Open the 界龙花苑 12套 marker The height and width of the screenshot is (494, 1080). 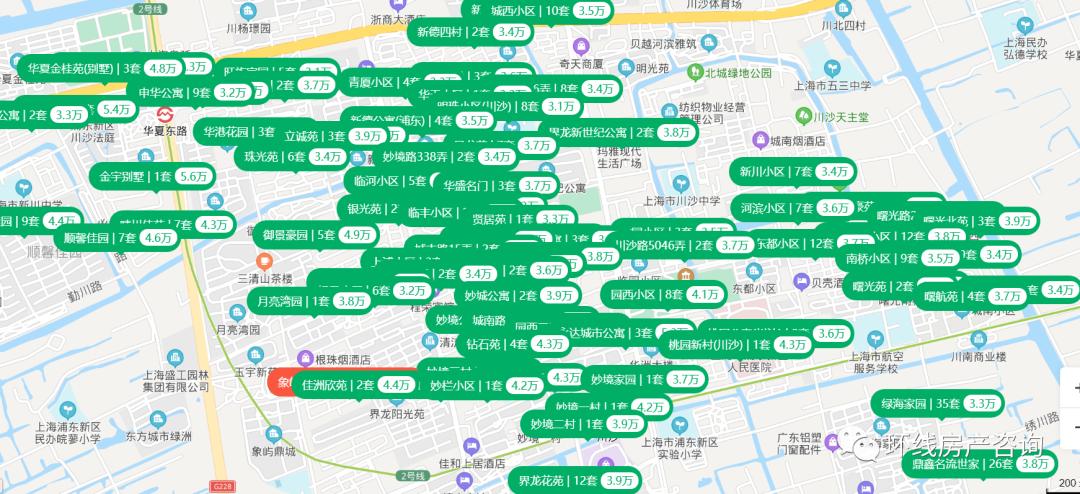tap(573, 481)
